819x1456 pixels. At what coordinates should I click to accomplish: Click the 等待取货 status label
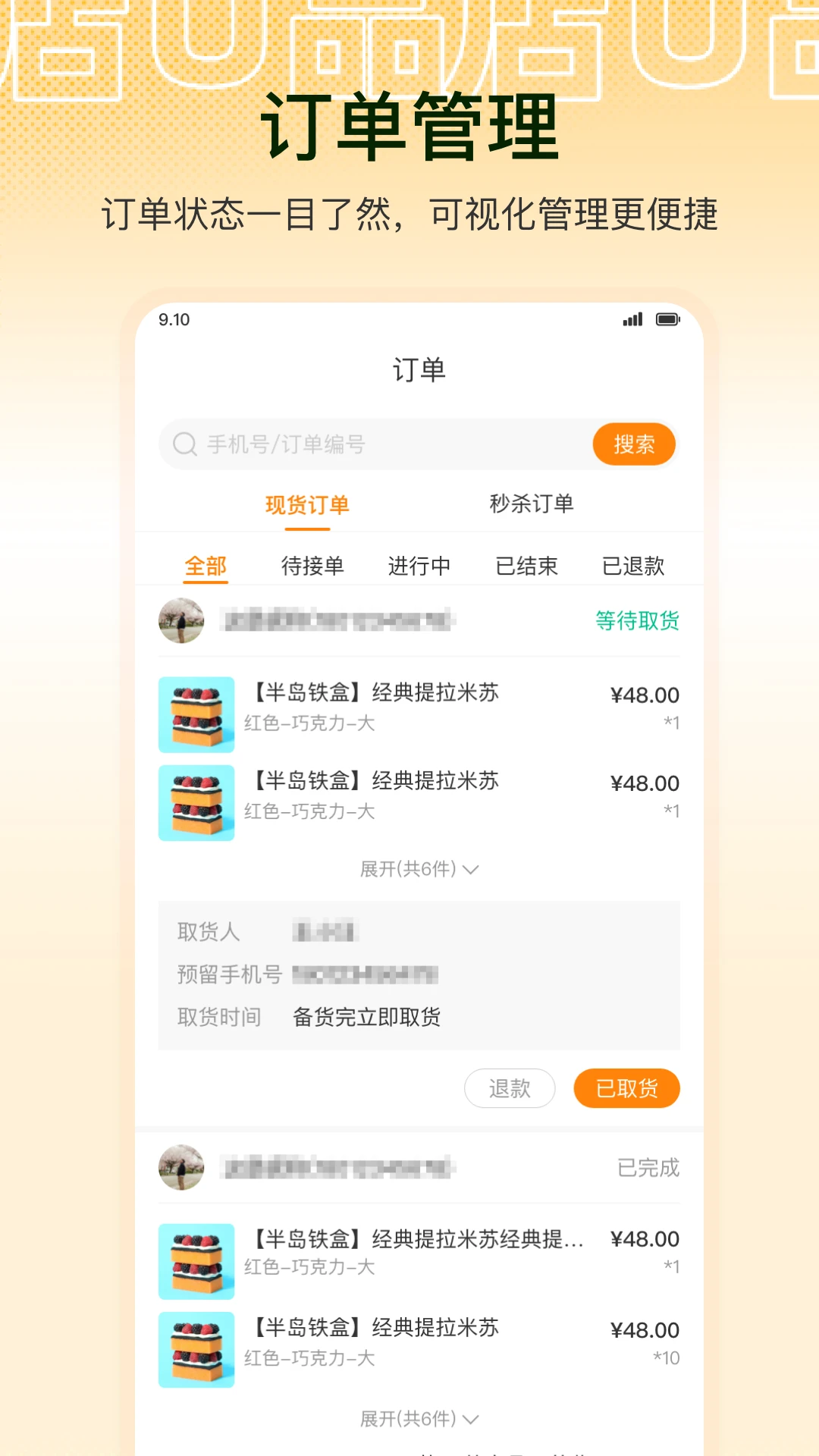(x=636, y=620)
